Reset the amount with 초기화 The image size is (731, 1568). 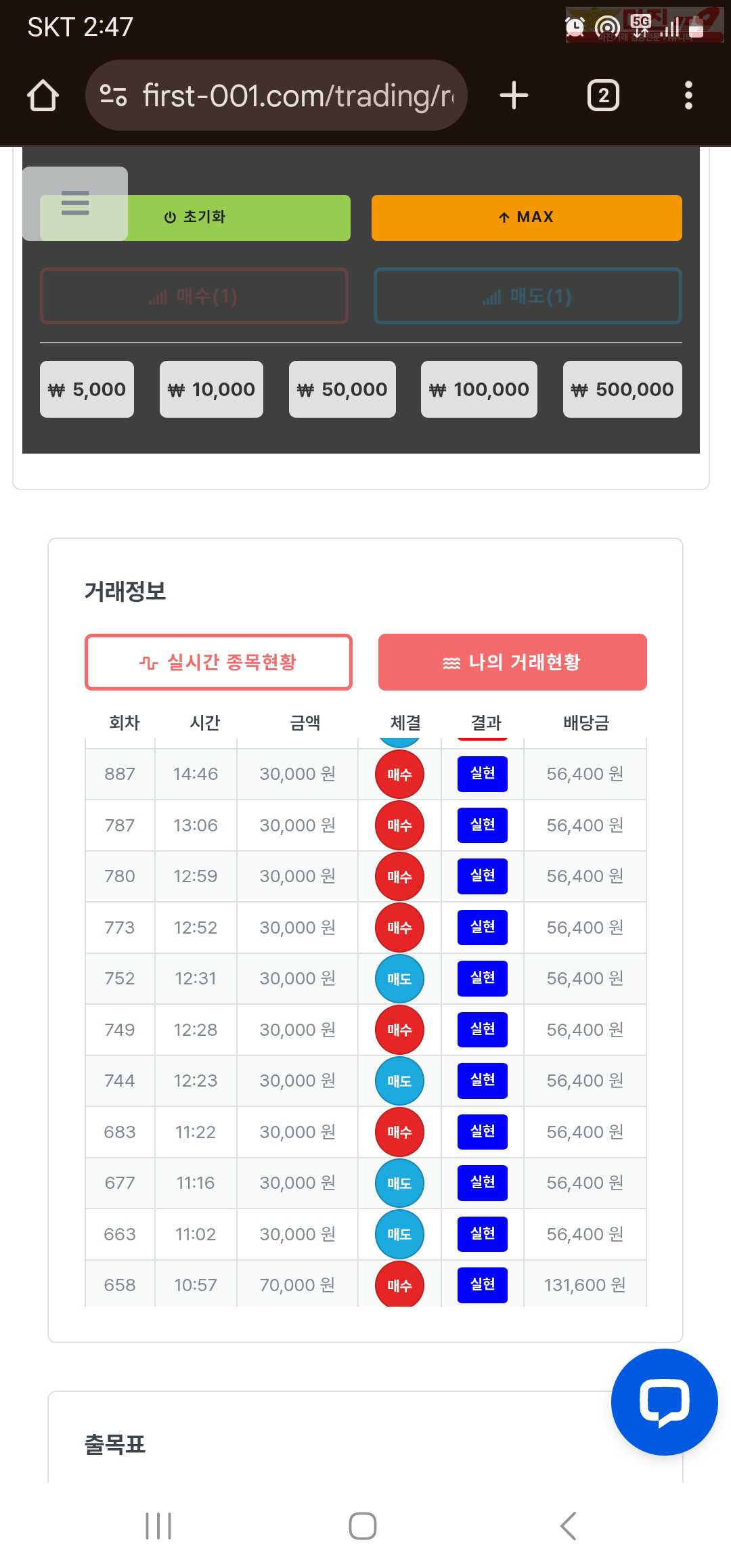pyautogui.click(x=195, y=217)
